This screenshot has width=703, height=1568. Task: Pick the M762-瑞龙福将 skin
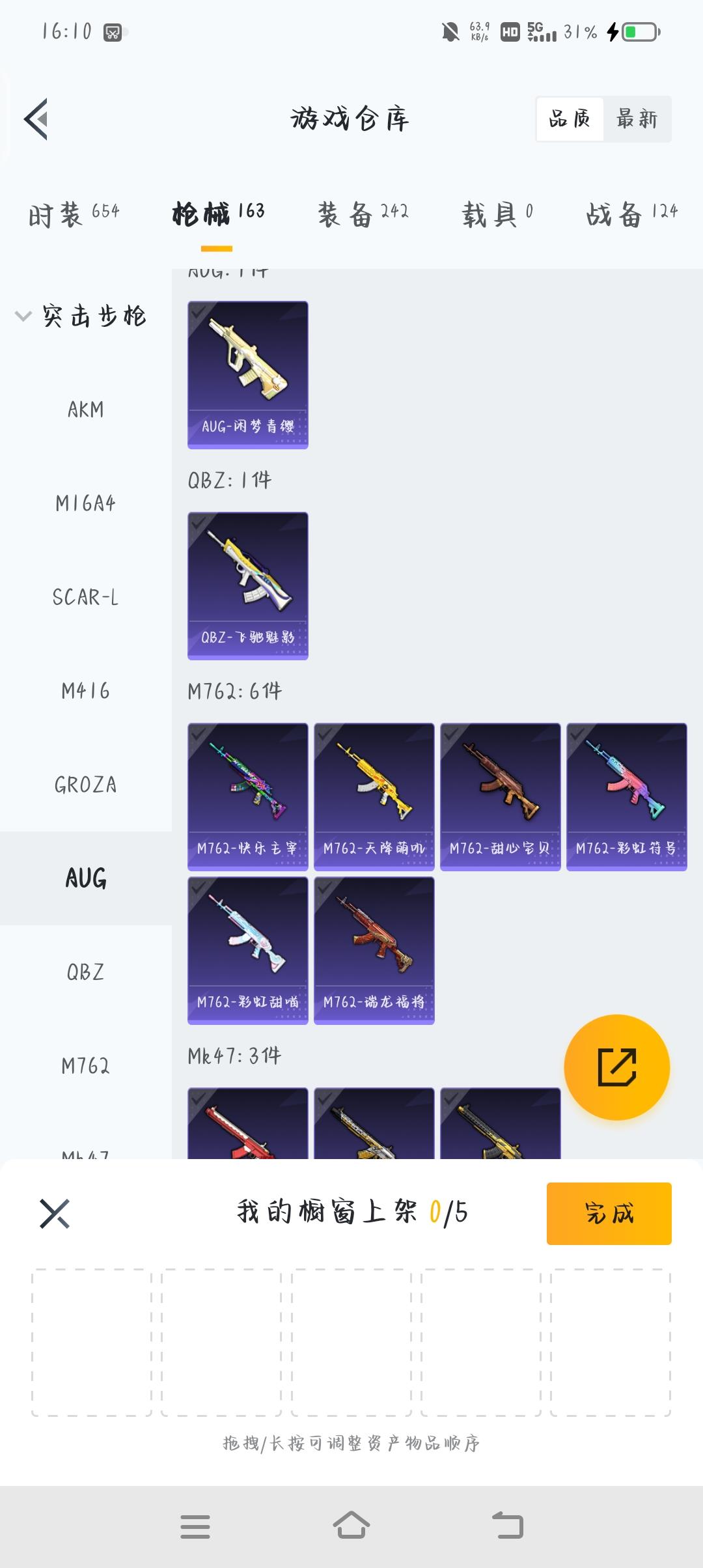374,950
